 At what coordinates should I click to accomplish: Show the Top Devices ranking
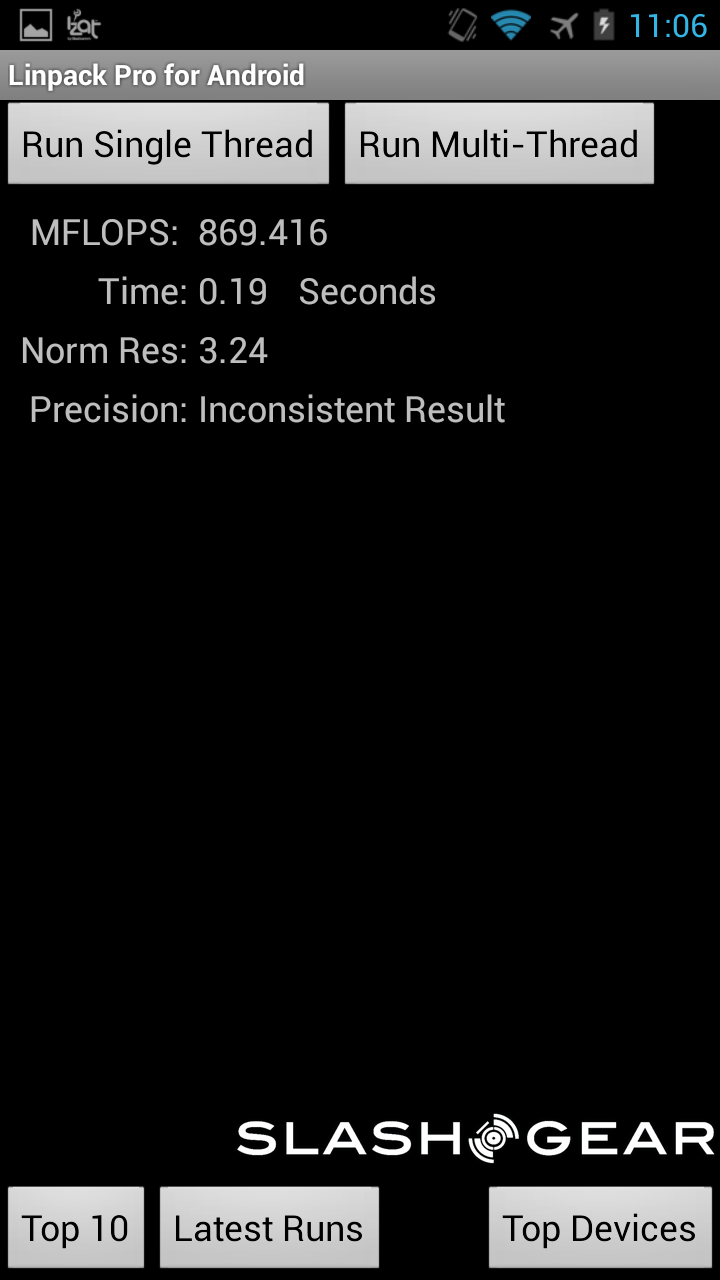tap(599, 1227)
